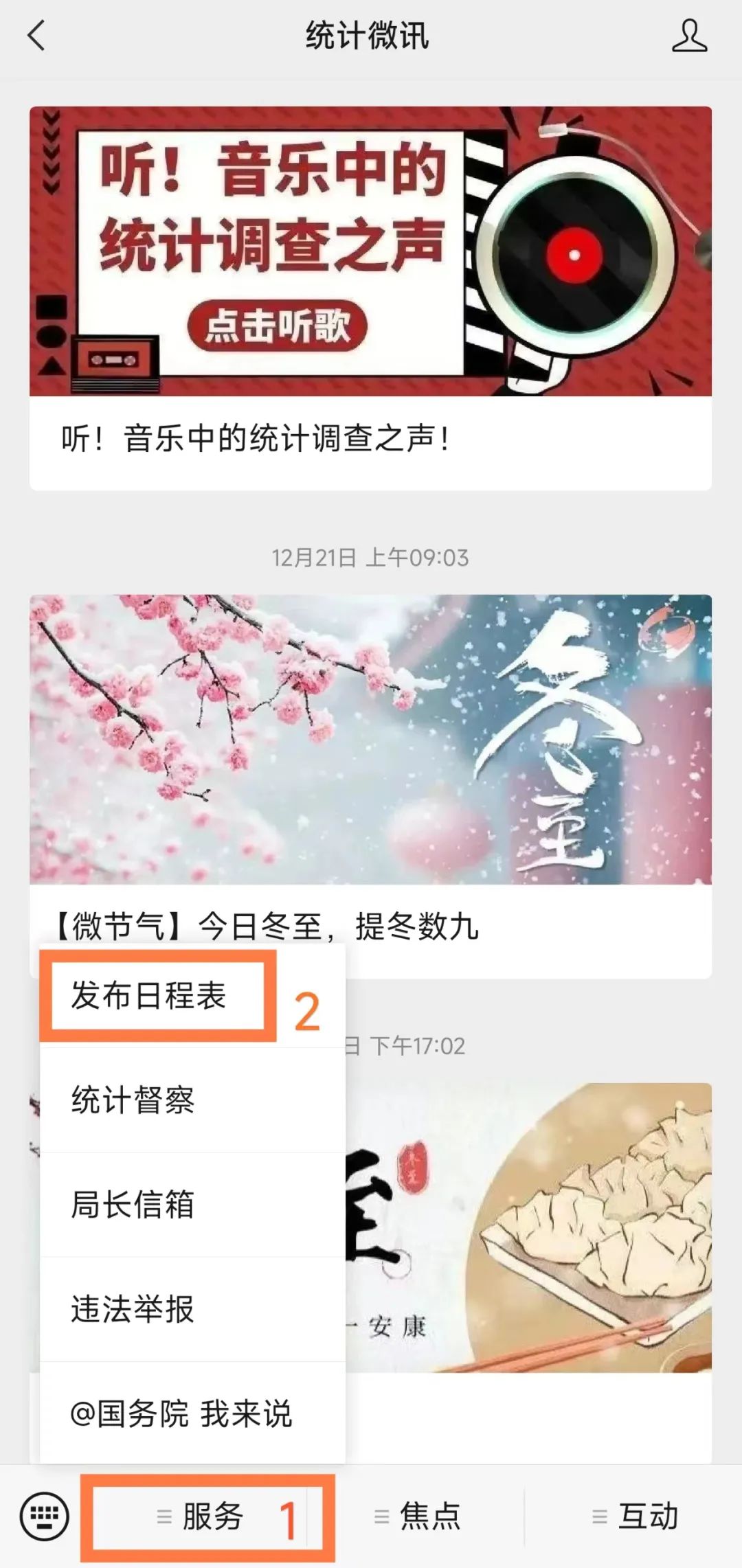Select 发布日程表 from the menu
This screenshot has height=1568, width=742.
pyautogui.click(x=149, y=996)
